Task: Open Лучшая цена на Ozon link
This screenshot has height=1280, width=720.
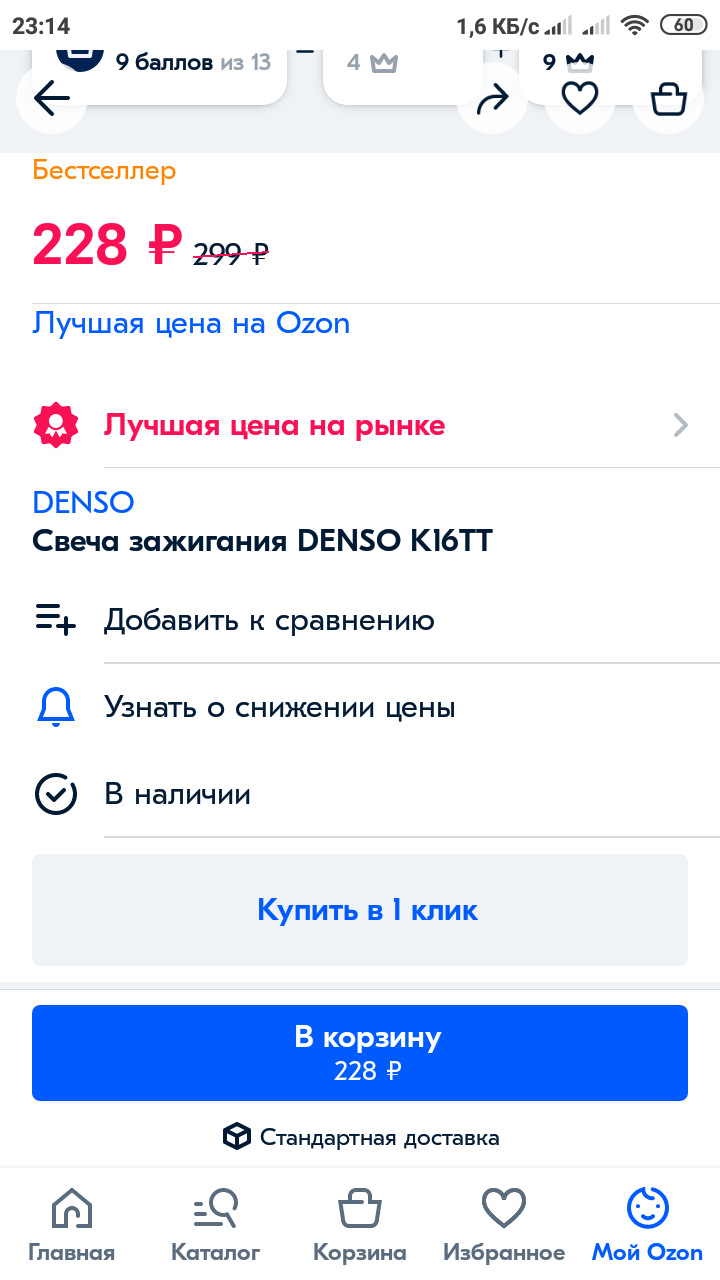Action: (191, 323)
